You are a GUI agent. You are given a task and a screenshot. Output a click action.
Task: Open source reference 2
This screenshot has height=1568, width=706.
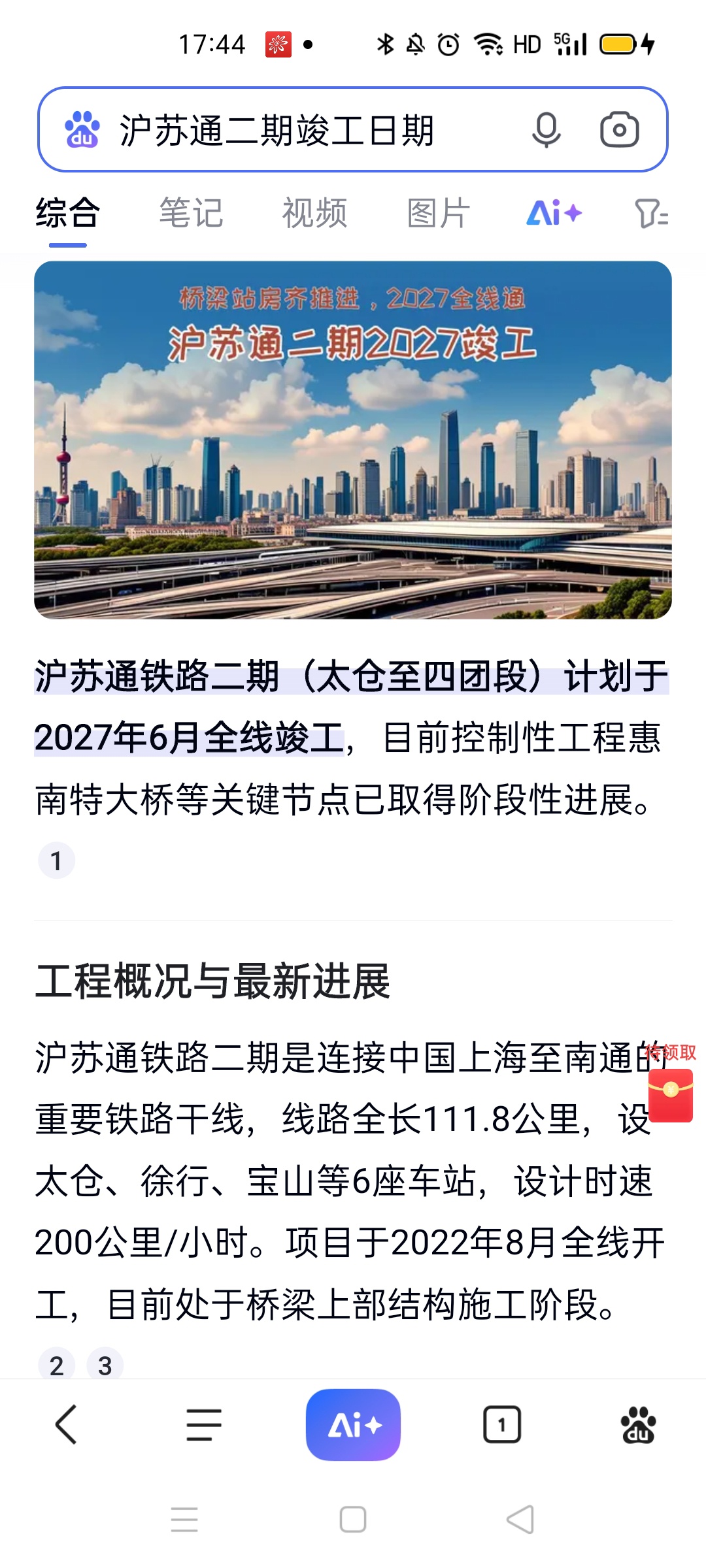pos(57,1365)
